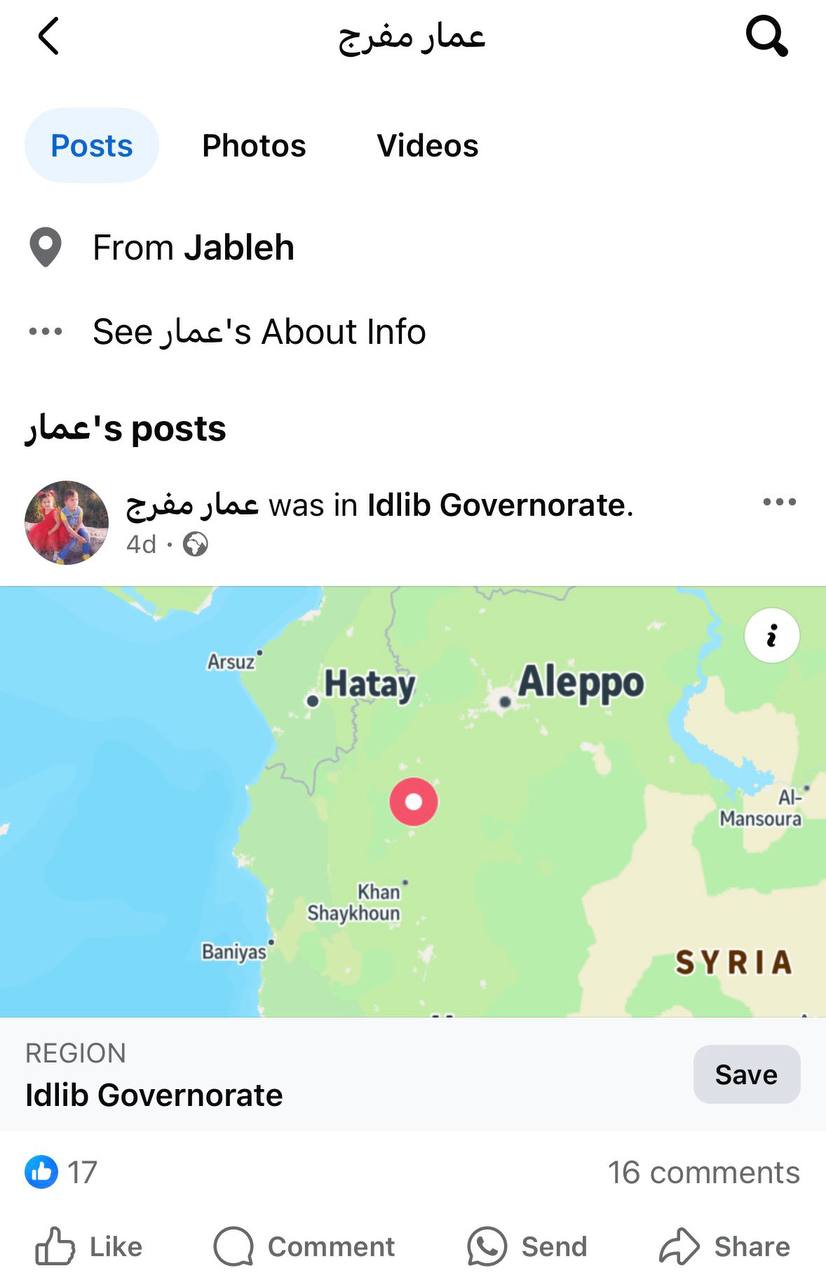Switch to the Photos tab
This screenshot has width=826, height=1280.
(254, 146)
